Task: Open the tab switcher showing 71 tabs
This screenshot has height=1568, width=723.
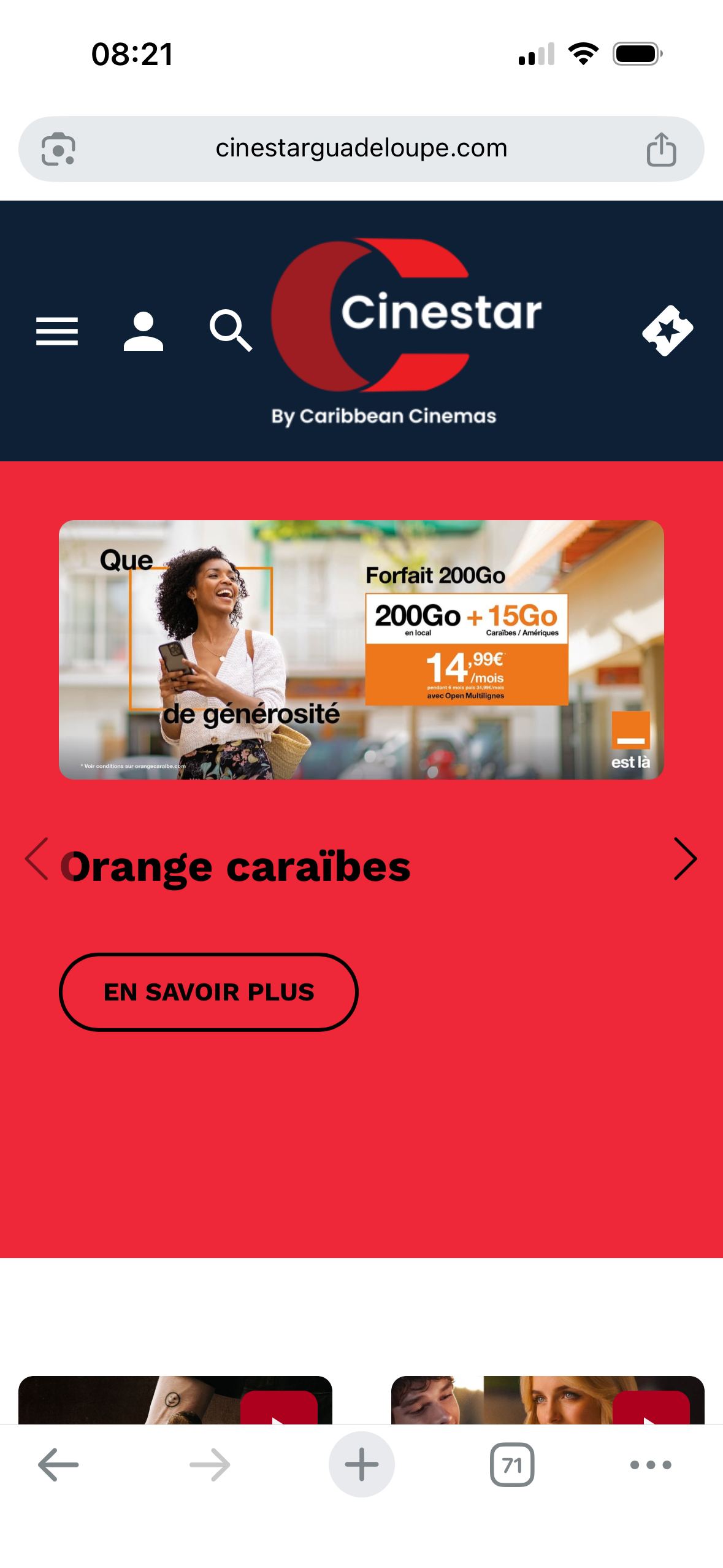Action: point(512,1464)
